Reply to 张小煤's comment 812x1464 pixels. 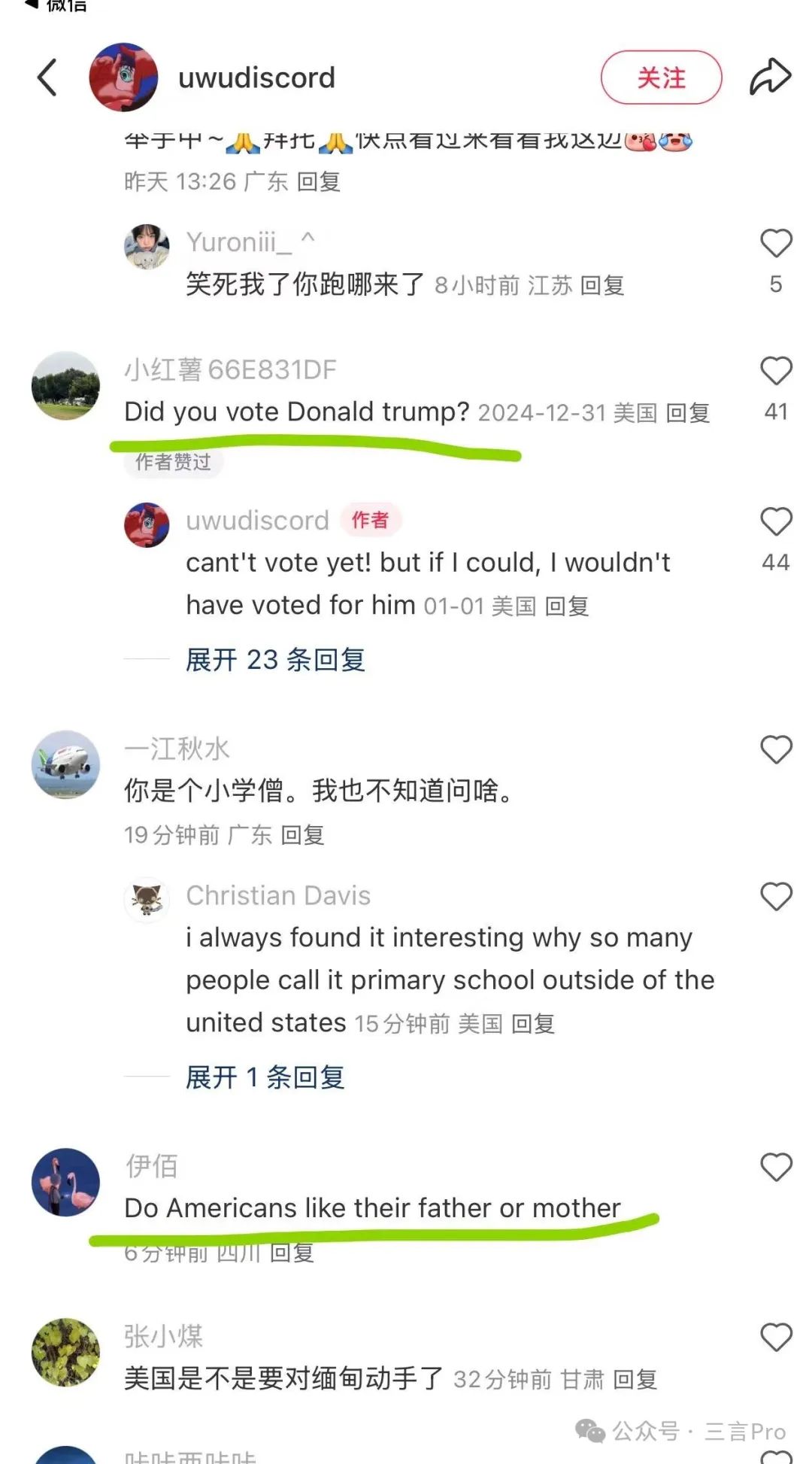click(x=635, y=1380)
